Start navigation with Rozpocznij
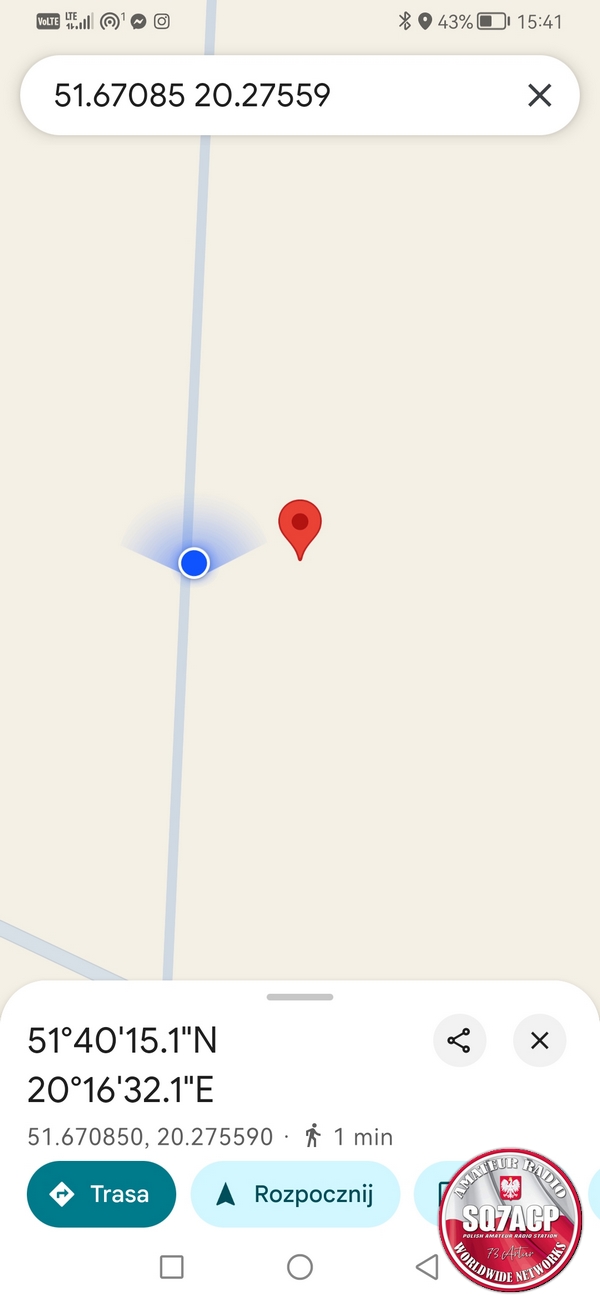Viewport: 600px width, 1300px height. 295,1194
